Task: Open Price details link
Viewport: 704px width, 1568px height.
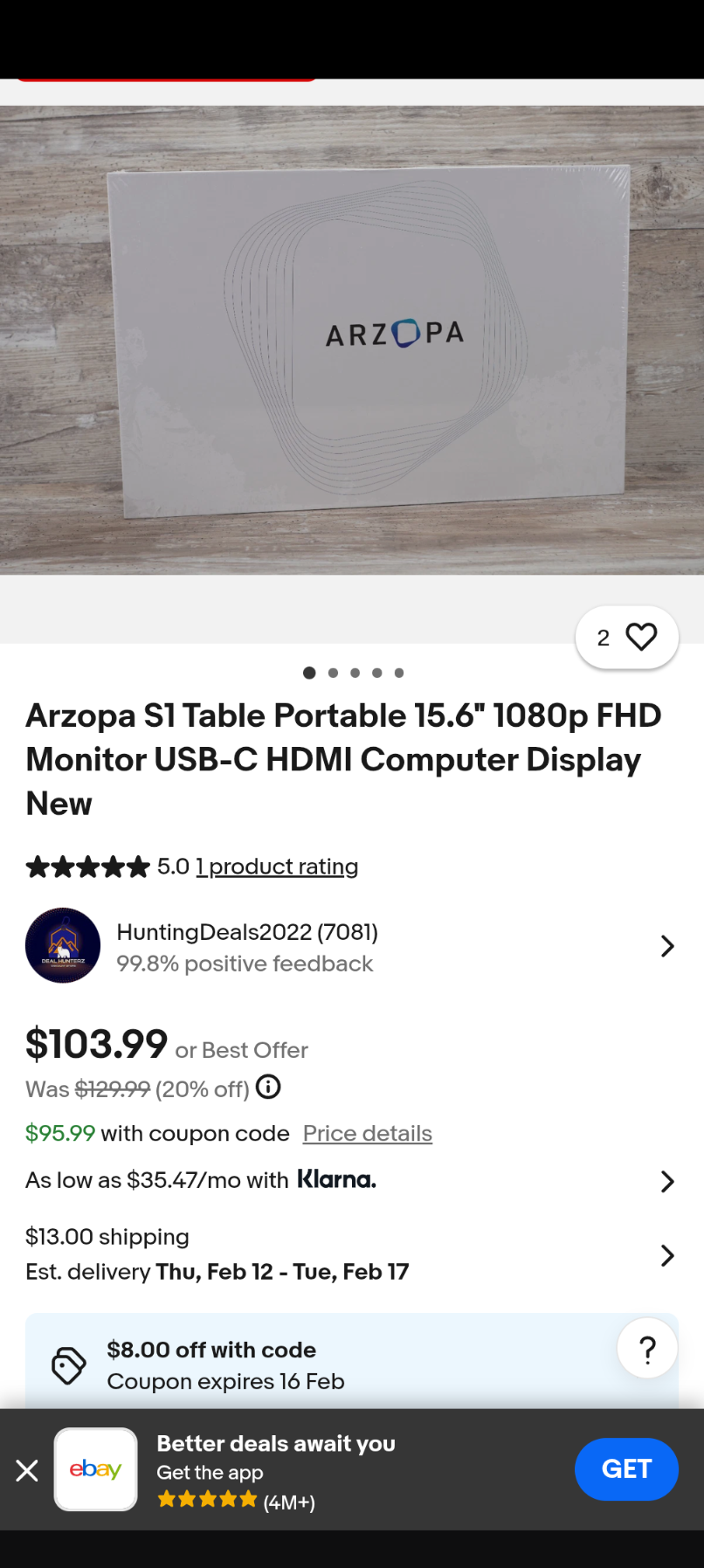Action: pyautogui.click(x=367, y=1133)
